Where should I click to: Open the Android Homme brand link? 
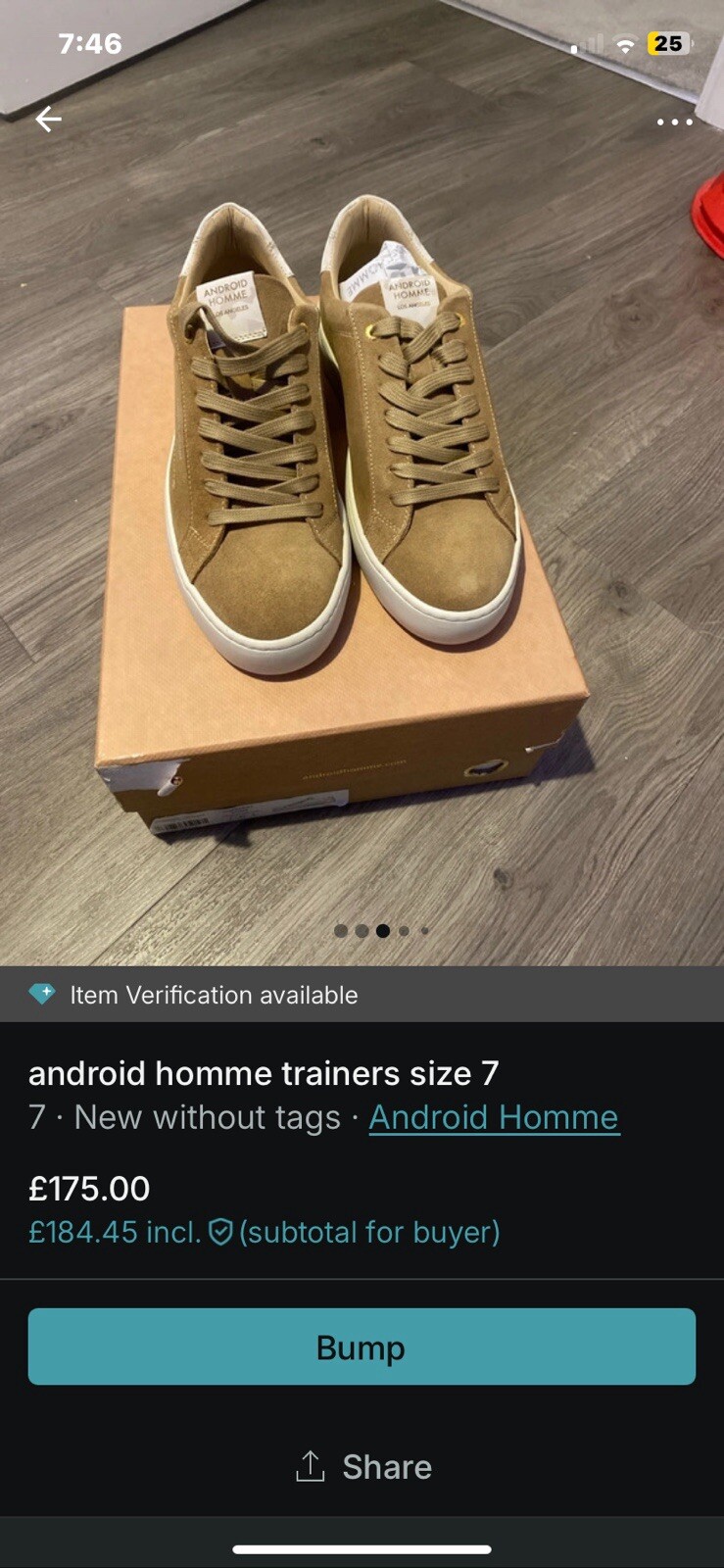click(x=493, y=1117)
